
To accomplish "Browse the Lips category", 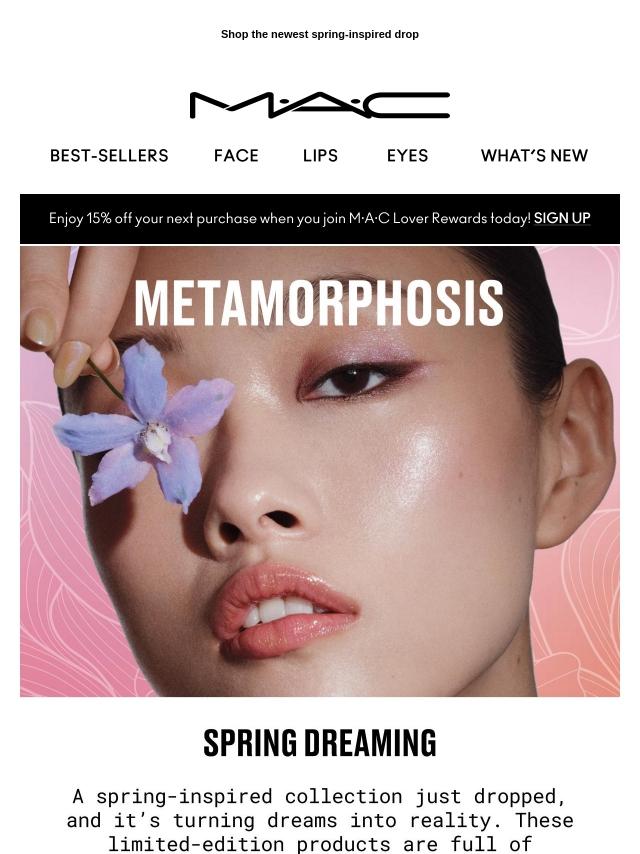I will (x=320, y=156).
